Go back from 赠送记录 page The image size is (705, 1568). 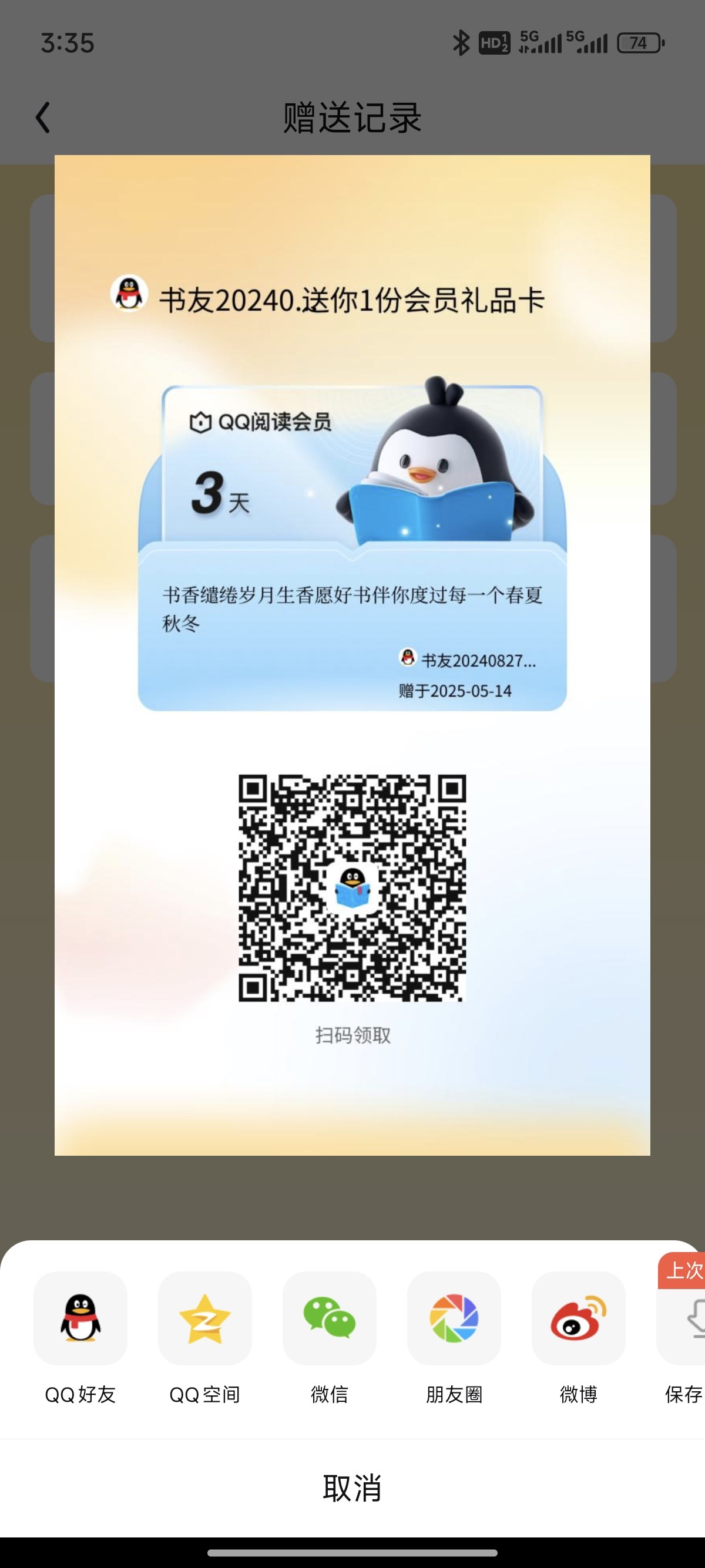click(x=43, y=117)
